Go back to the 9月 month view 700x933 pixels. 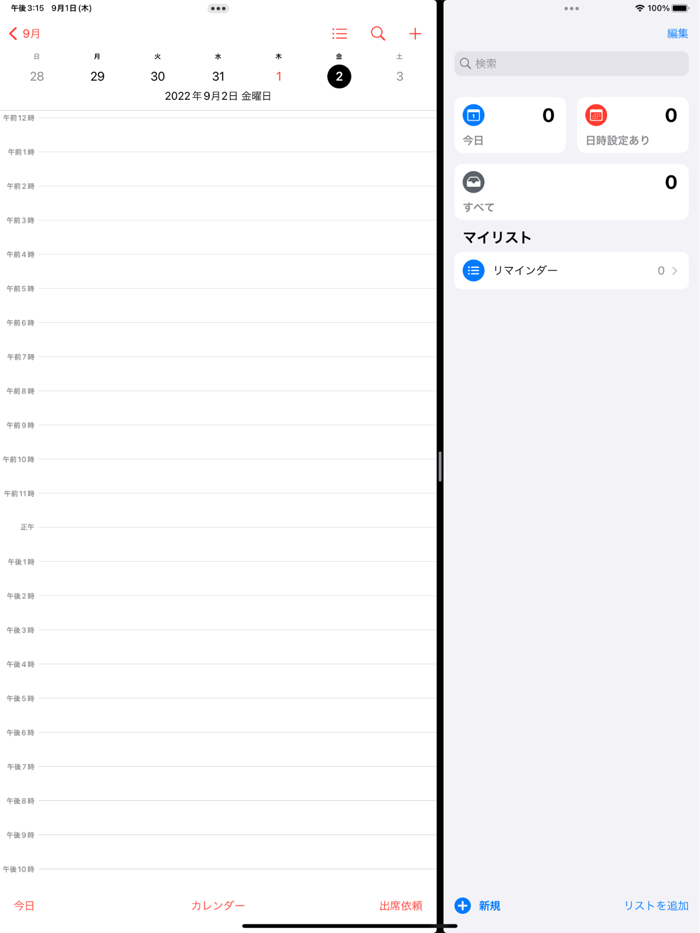(24, 33)
